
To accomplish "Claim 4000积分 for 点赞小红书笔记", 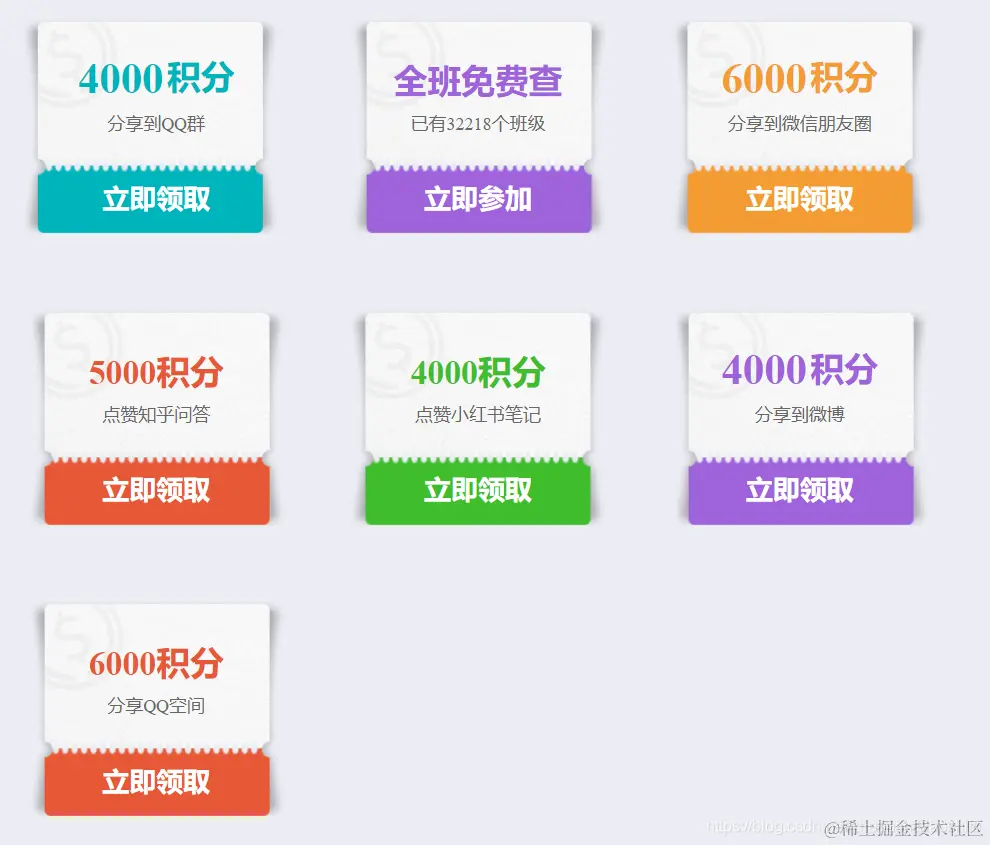I will click(478, 491).
